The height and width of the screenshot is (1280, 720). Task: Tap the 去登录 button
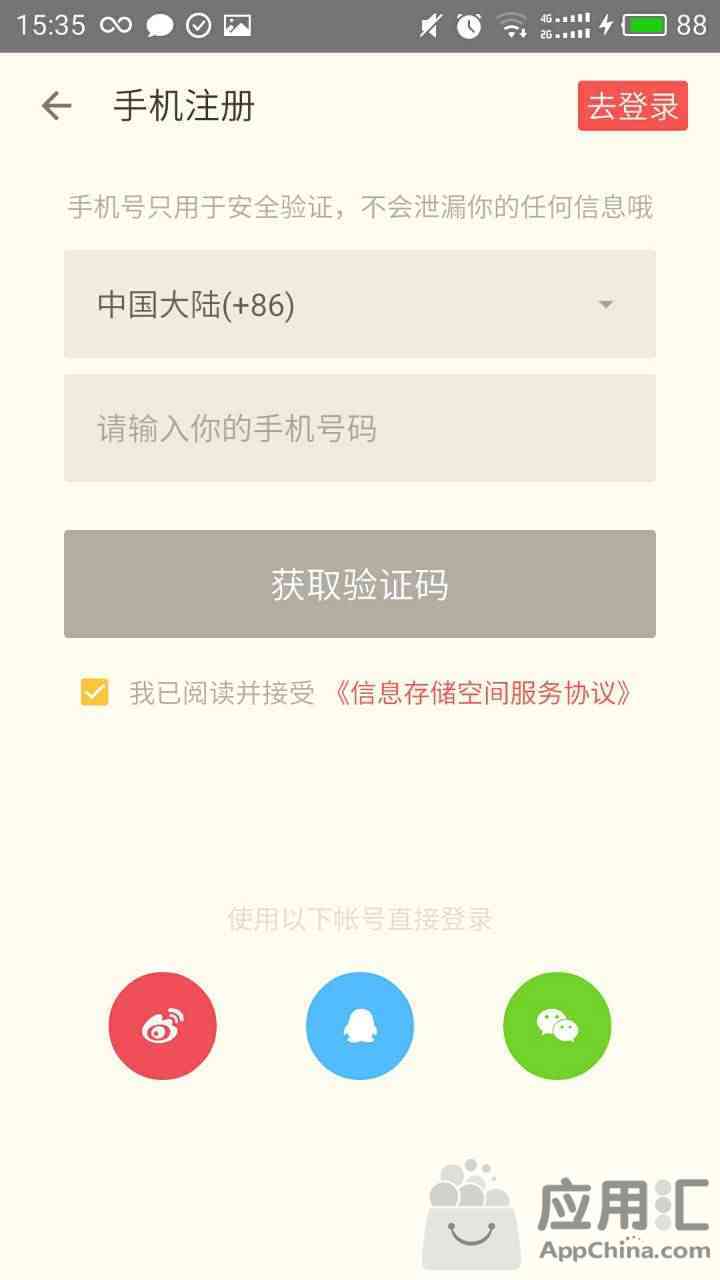tap(632, 106)
